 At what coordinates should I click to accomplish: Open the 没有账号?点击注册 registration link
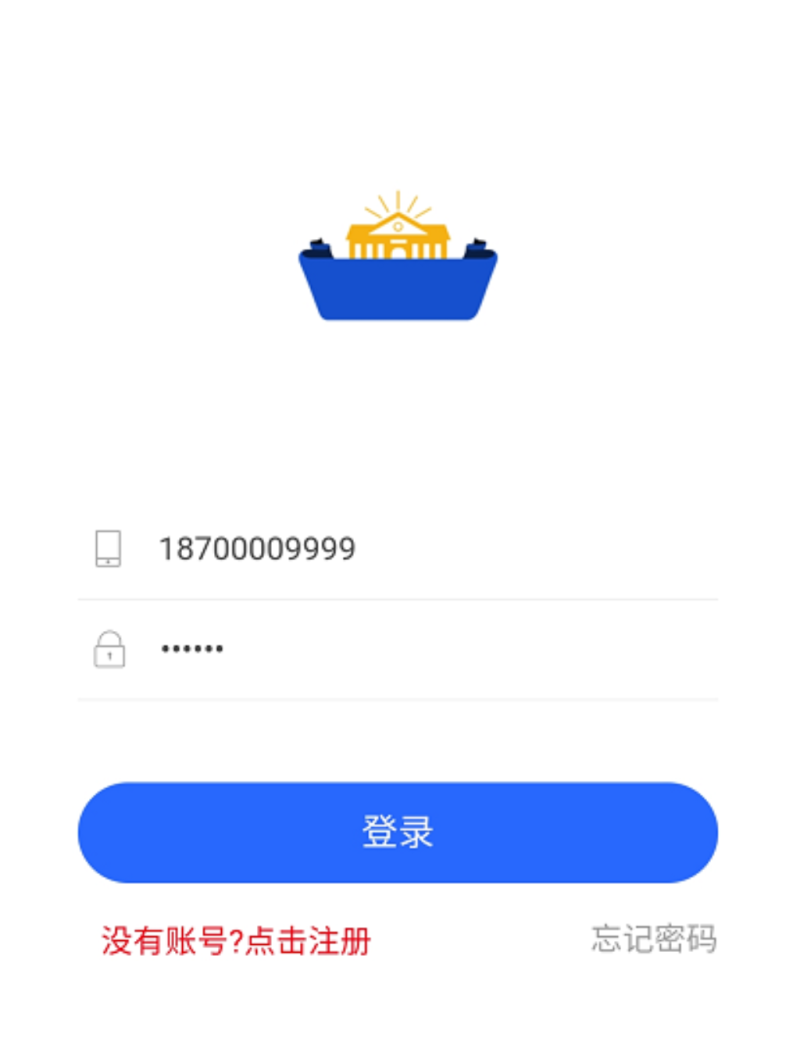coord(236,941)
